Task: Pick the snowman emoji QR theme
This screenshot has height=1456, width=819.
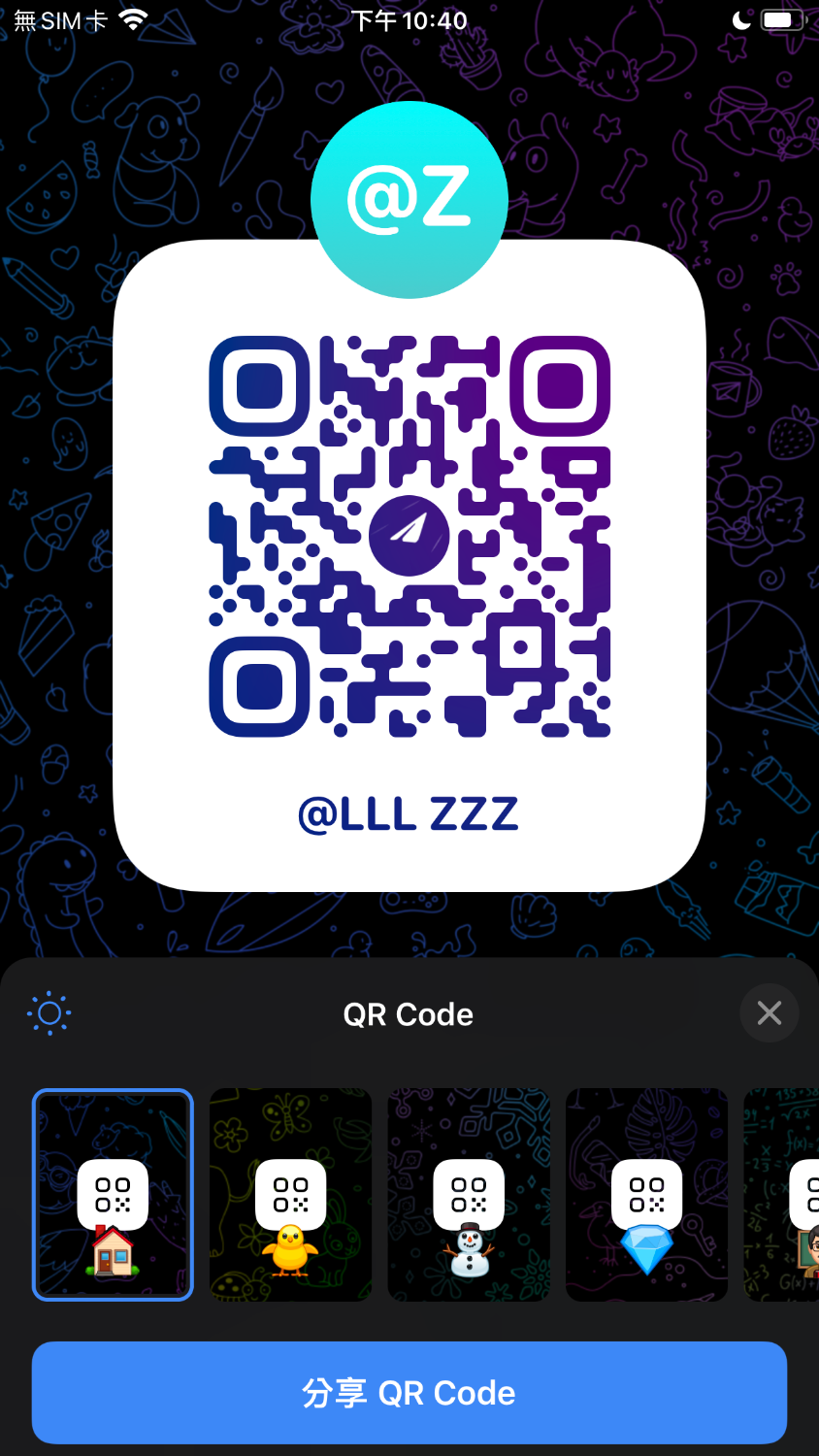Action: (x=469, y=1195)
